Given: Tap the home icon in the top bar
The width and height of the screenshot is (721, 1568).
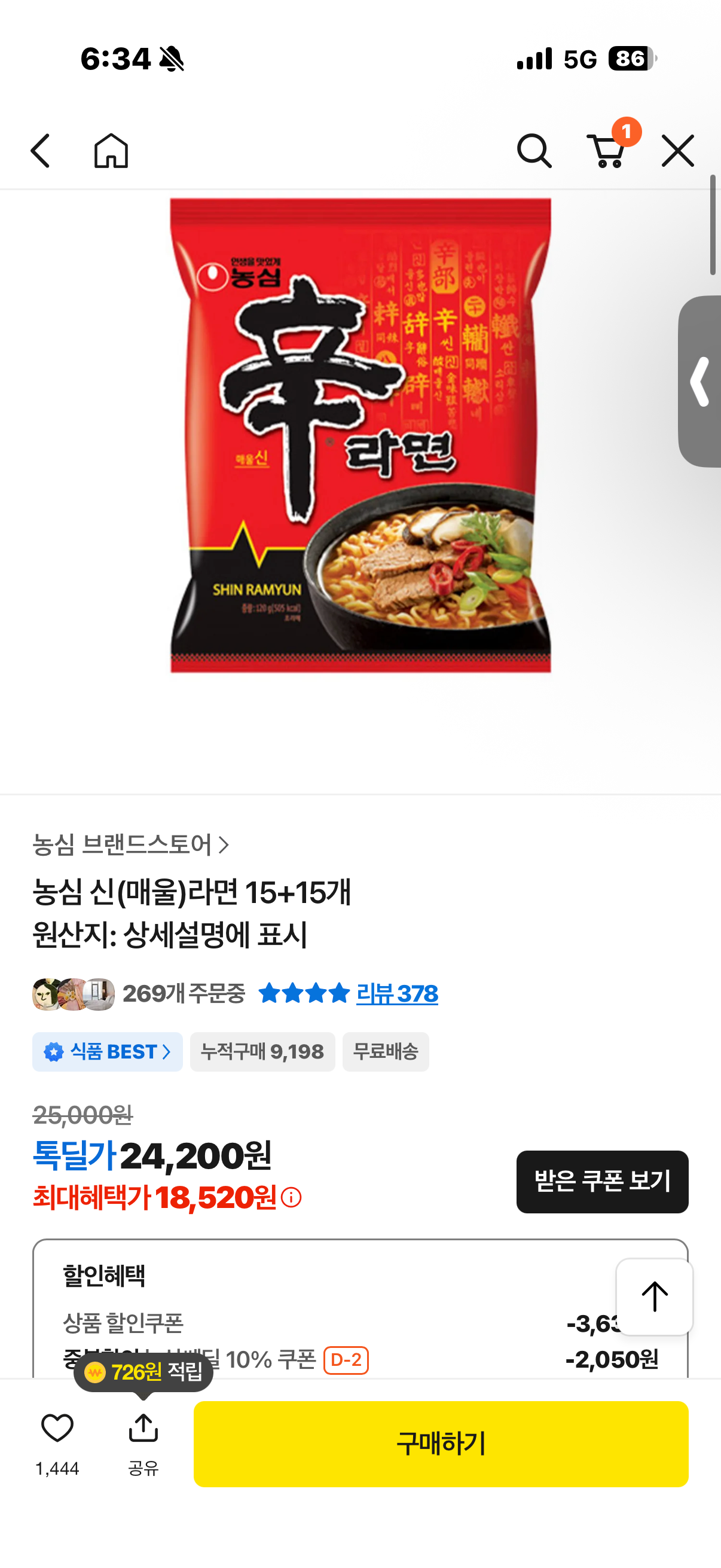Looking at the screenshot, I should tap(112, 150).
